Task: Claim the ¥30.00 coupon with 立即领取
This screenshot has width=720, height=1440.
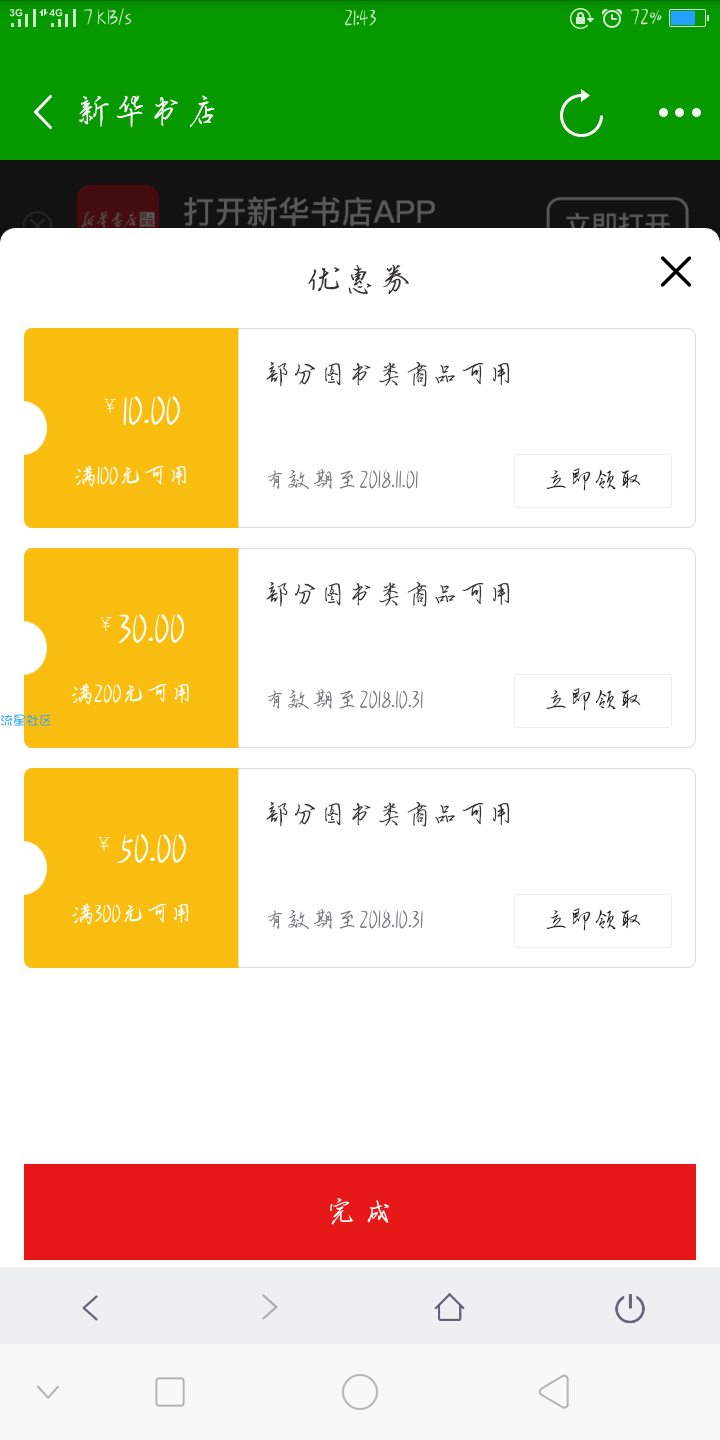Action: coord(593,701)
